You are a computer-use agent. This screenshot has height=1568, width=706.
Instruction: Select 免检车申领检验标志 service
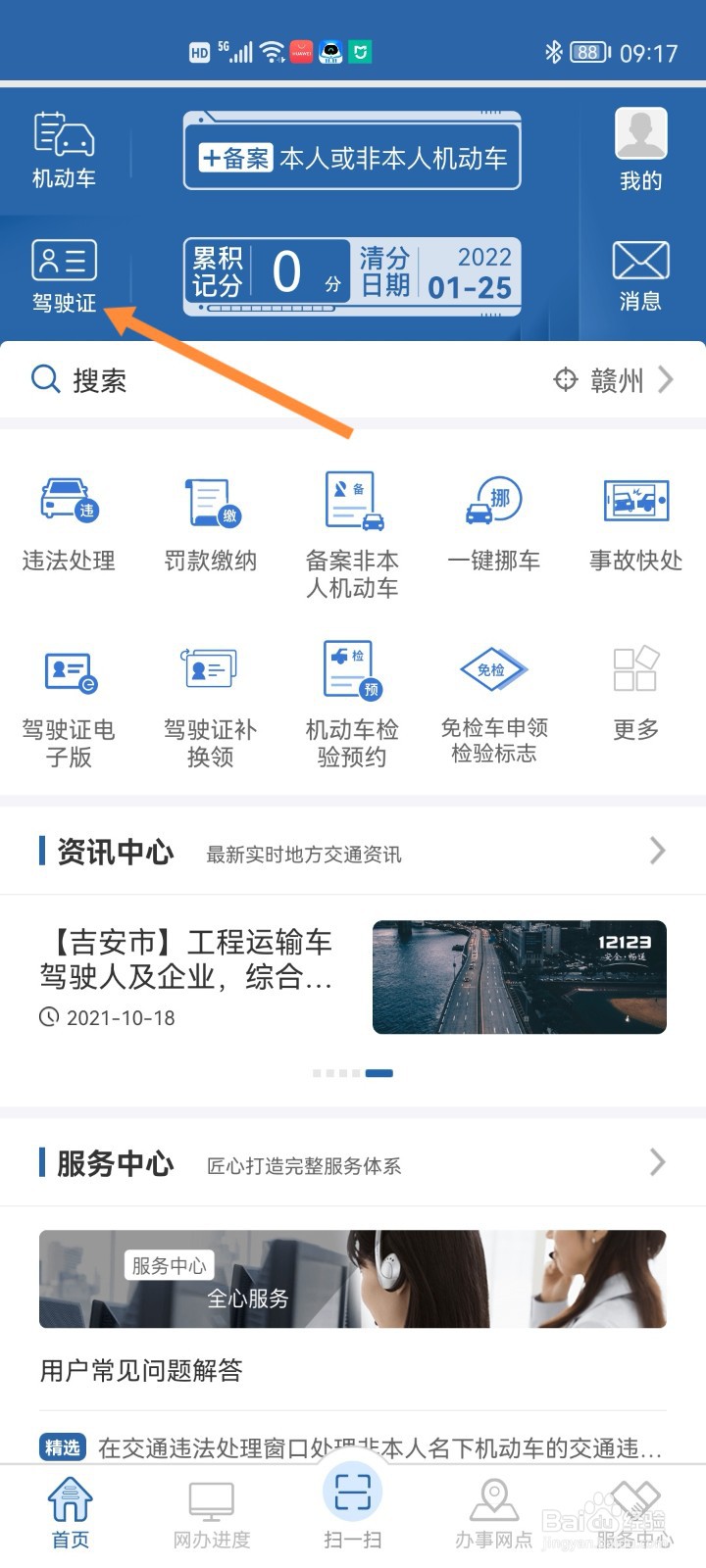tap(493, 686)
